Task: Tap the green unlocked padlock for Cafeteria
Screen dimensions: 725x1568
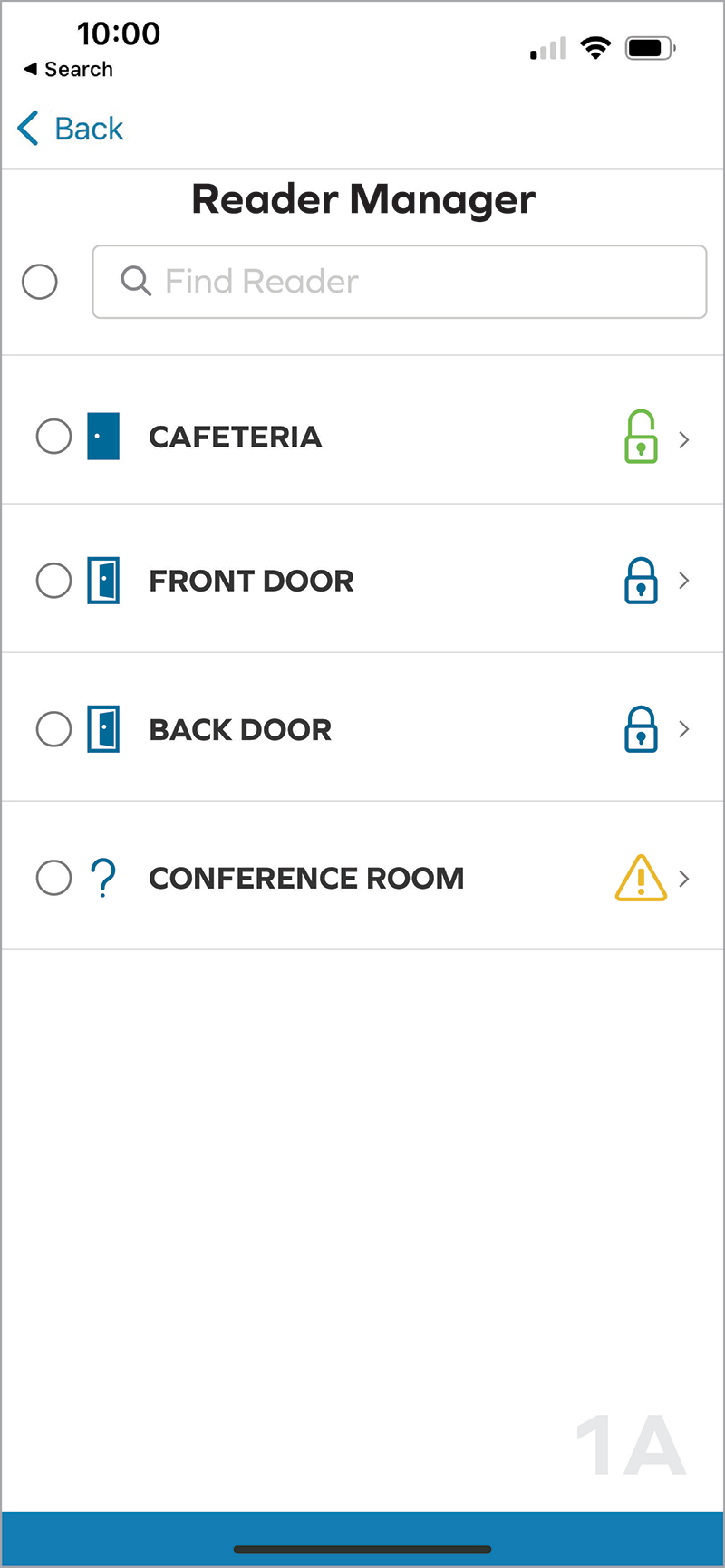Action: click(641, 438)
